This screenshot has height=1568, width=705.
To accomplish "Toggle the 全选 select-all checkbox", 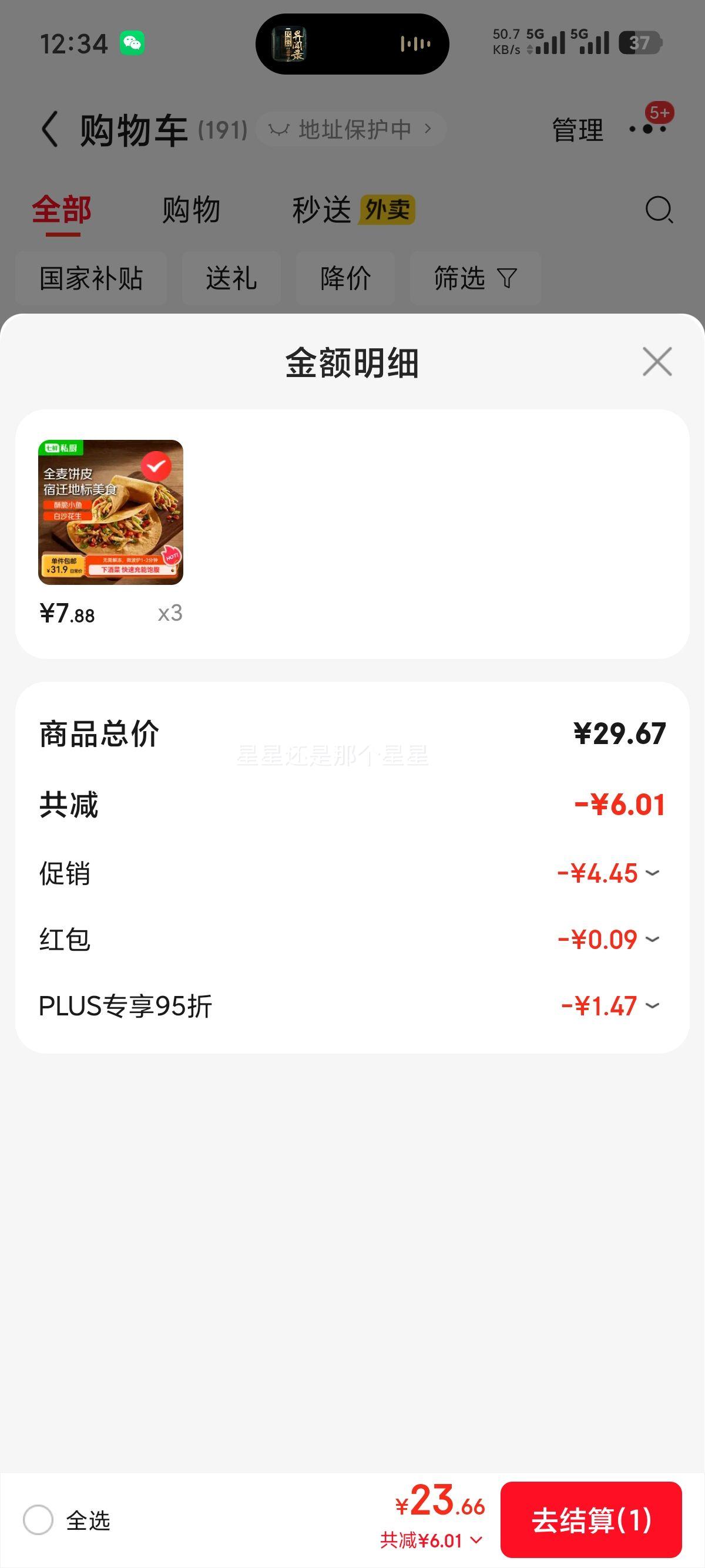I will pyautogui.click(x=38, y=1520).
